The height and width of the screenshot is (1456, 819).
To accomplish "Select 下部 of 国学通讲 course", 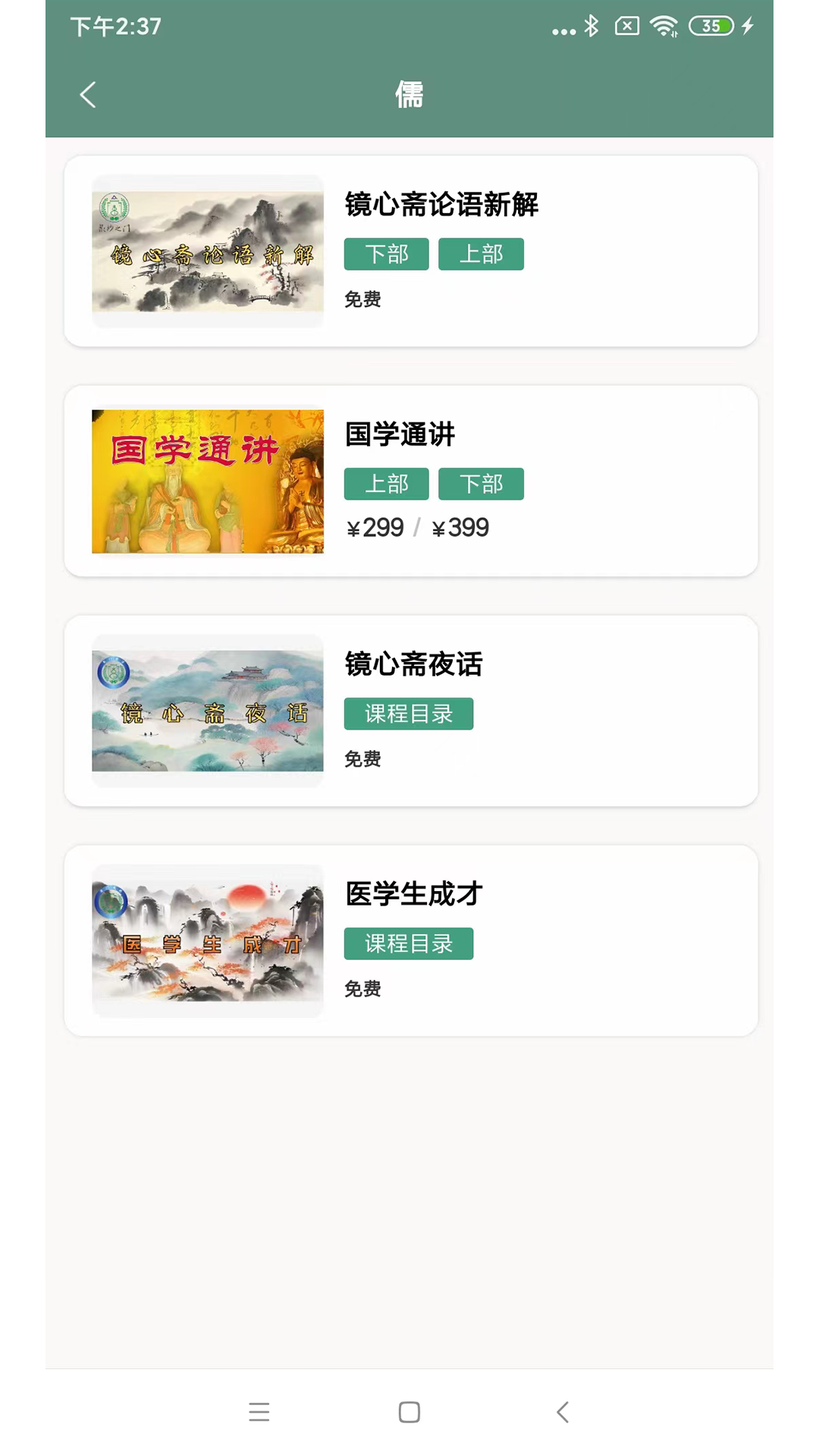I will point(482,484).
